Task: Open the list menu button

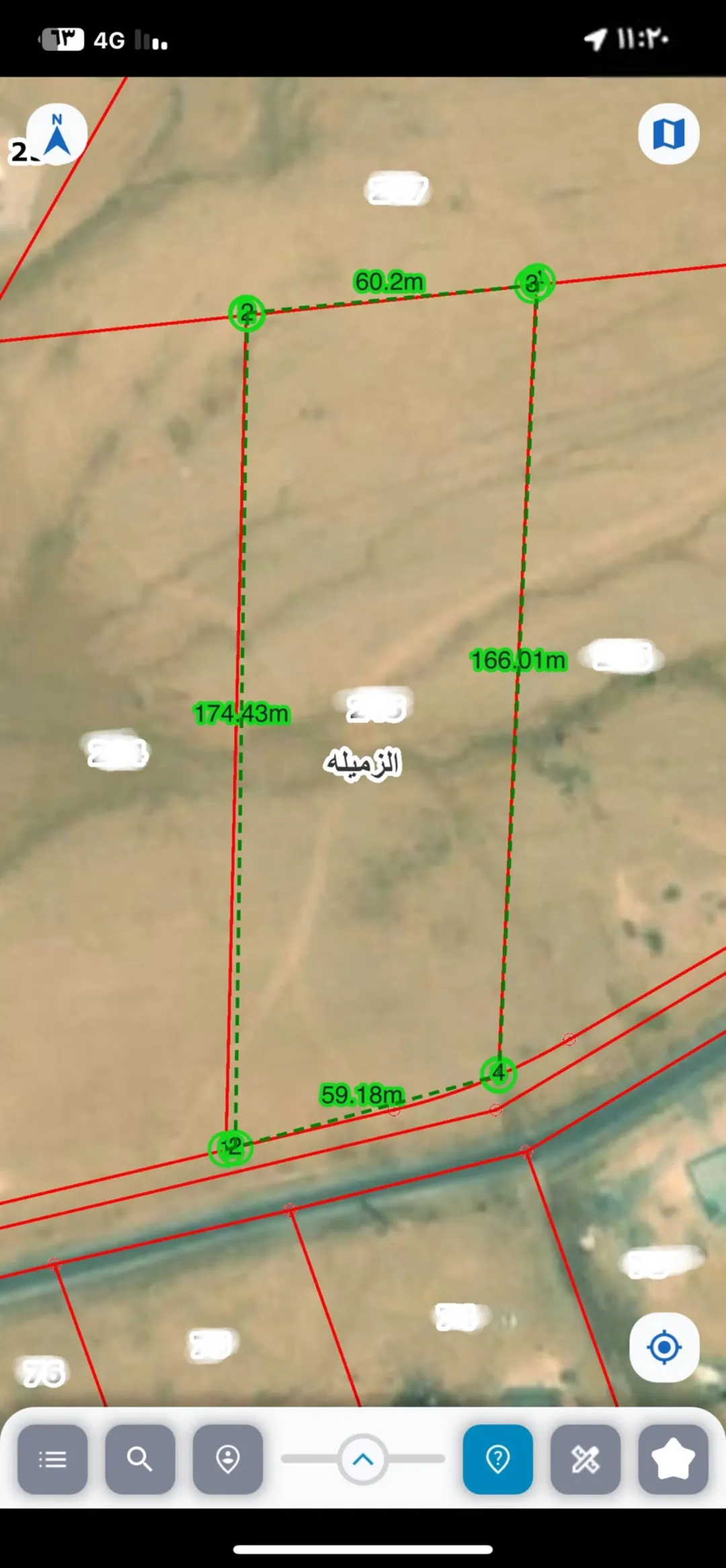Action: [x=52, y=1459]
